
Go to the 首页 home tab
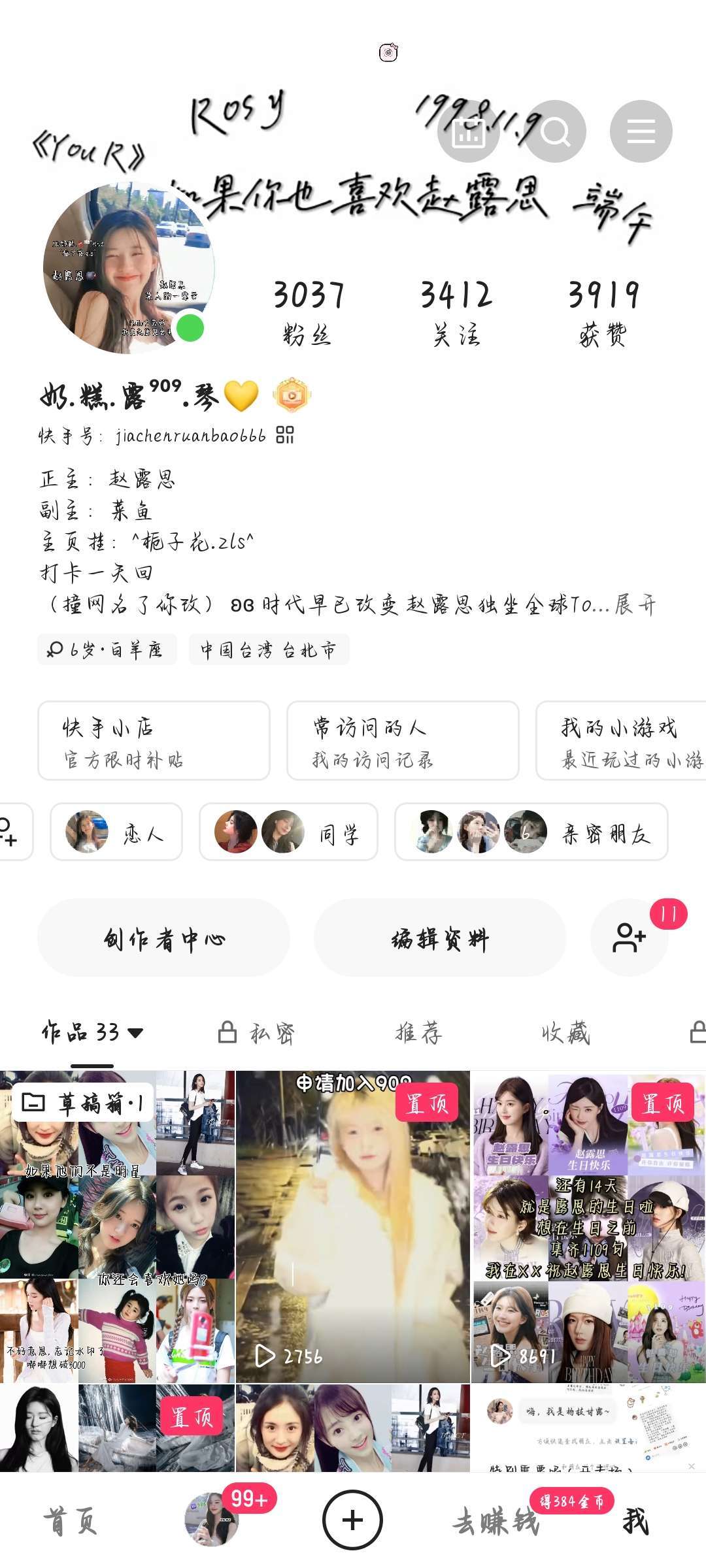click(x=70, y=1520)
